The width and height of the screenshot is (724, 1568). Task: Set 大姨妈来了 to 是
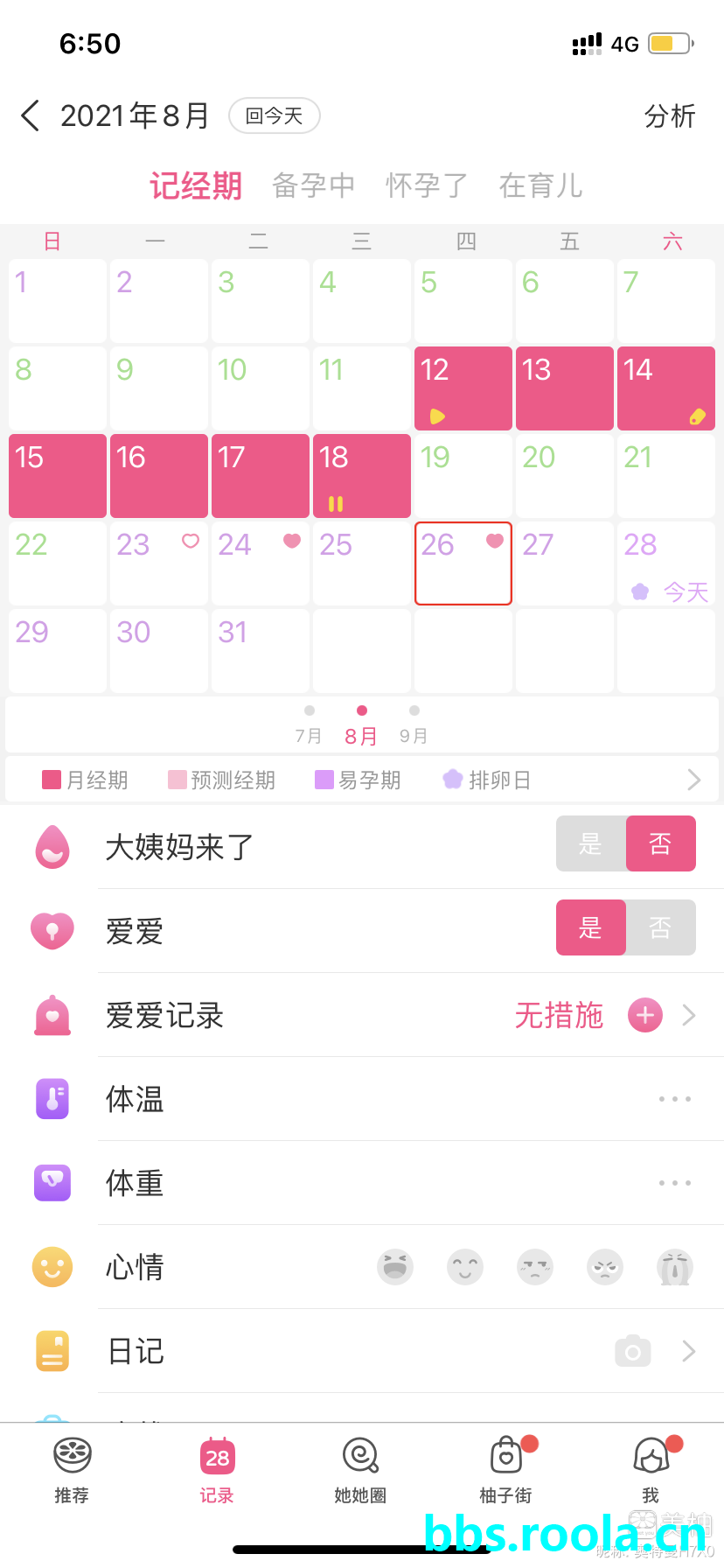pos(591,843)
